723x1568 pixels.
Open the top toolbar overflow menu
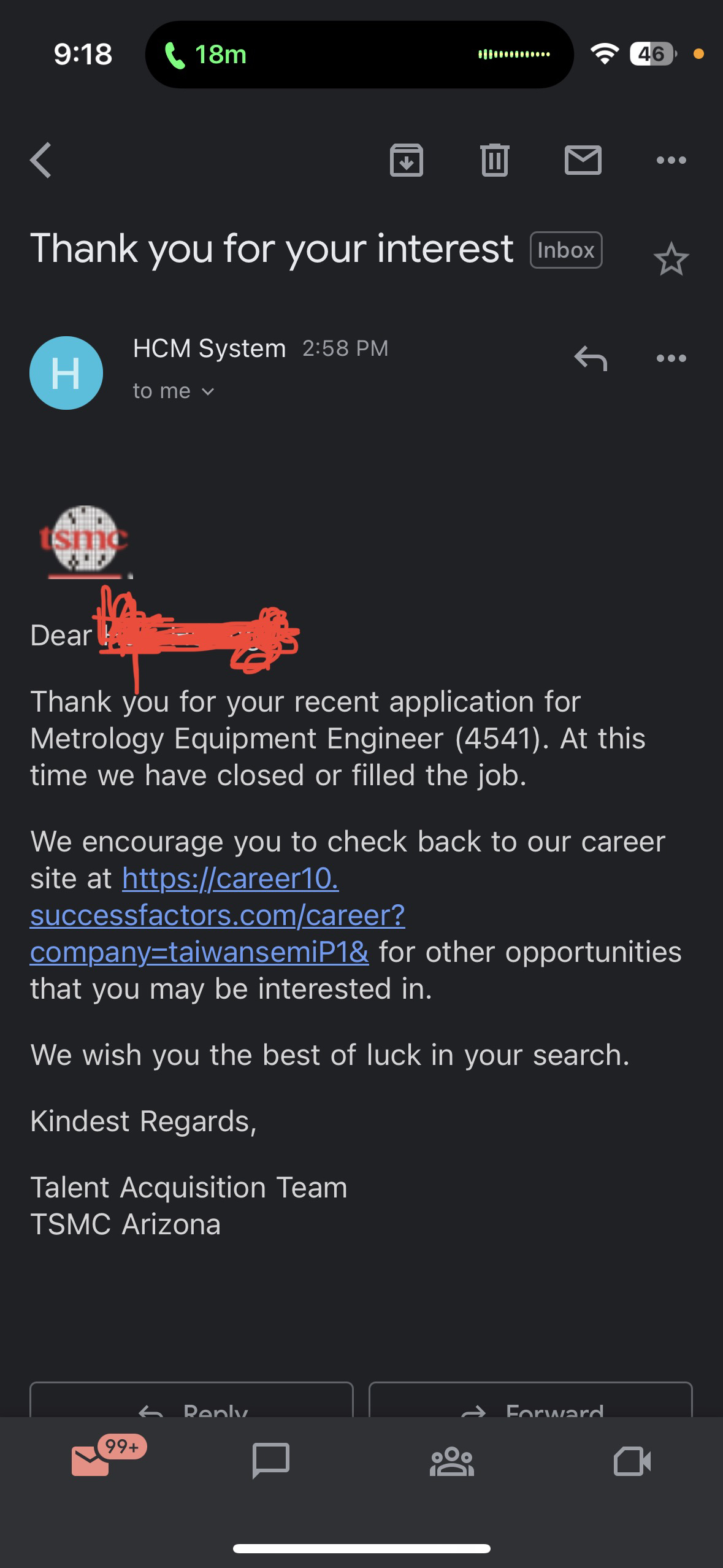[671, 160]
